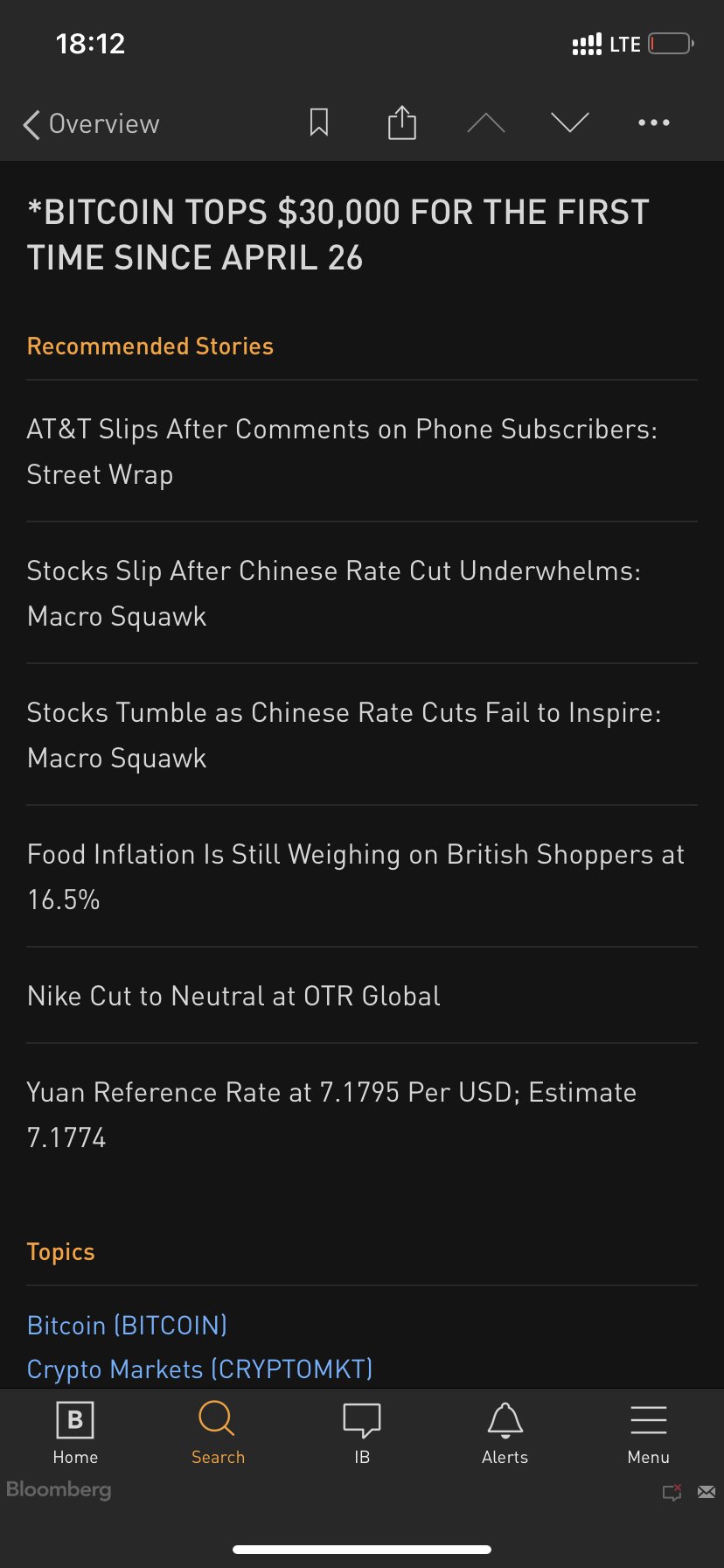Select the Search tab
Viewport: 724px width, 1568px height.
218,1433
